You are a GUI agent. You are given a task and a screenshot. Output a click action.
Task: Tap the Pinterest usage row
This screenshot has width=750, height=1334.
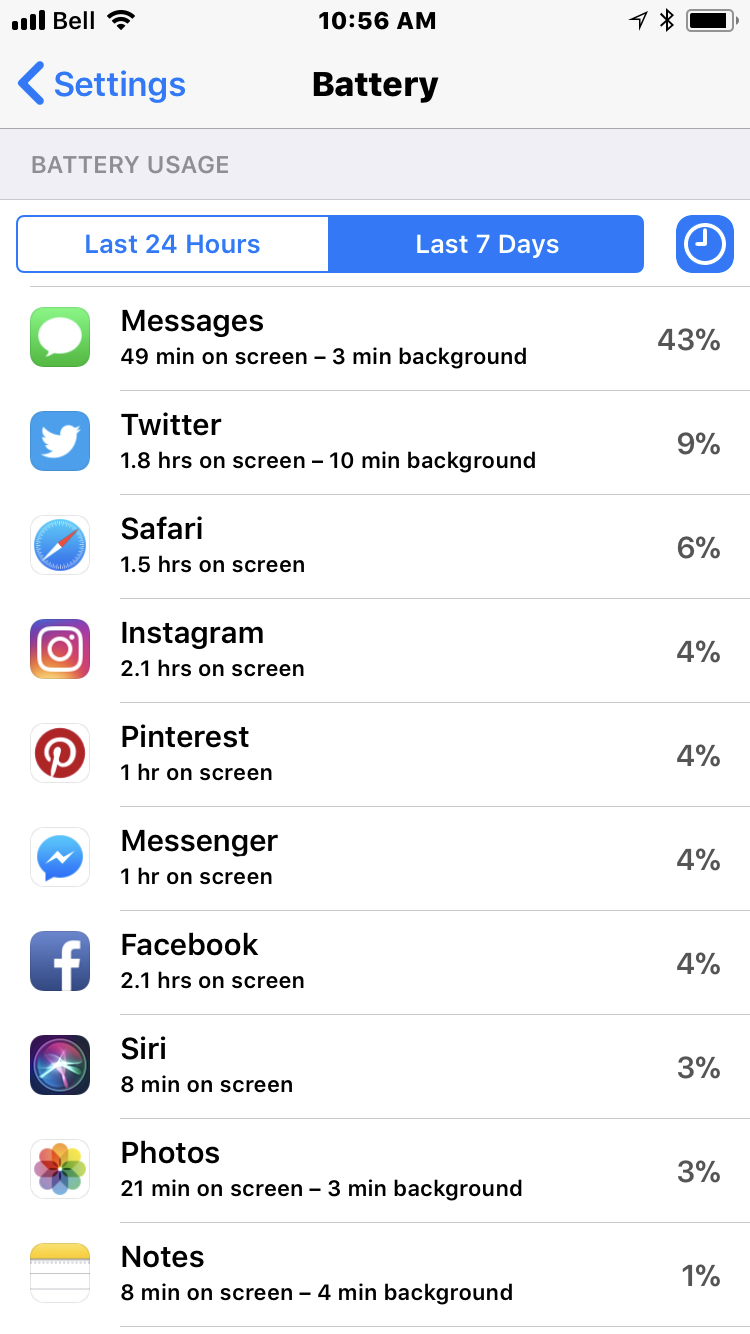tap(375, 755)
